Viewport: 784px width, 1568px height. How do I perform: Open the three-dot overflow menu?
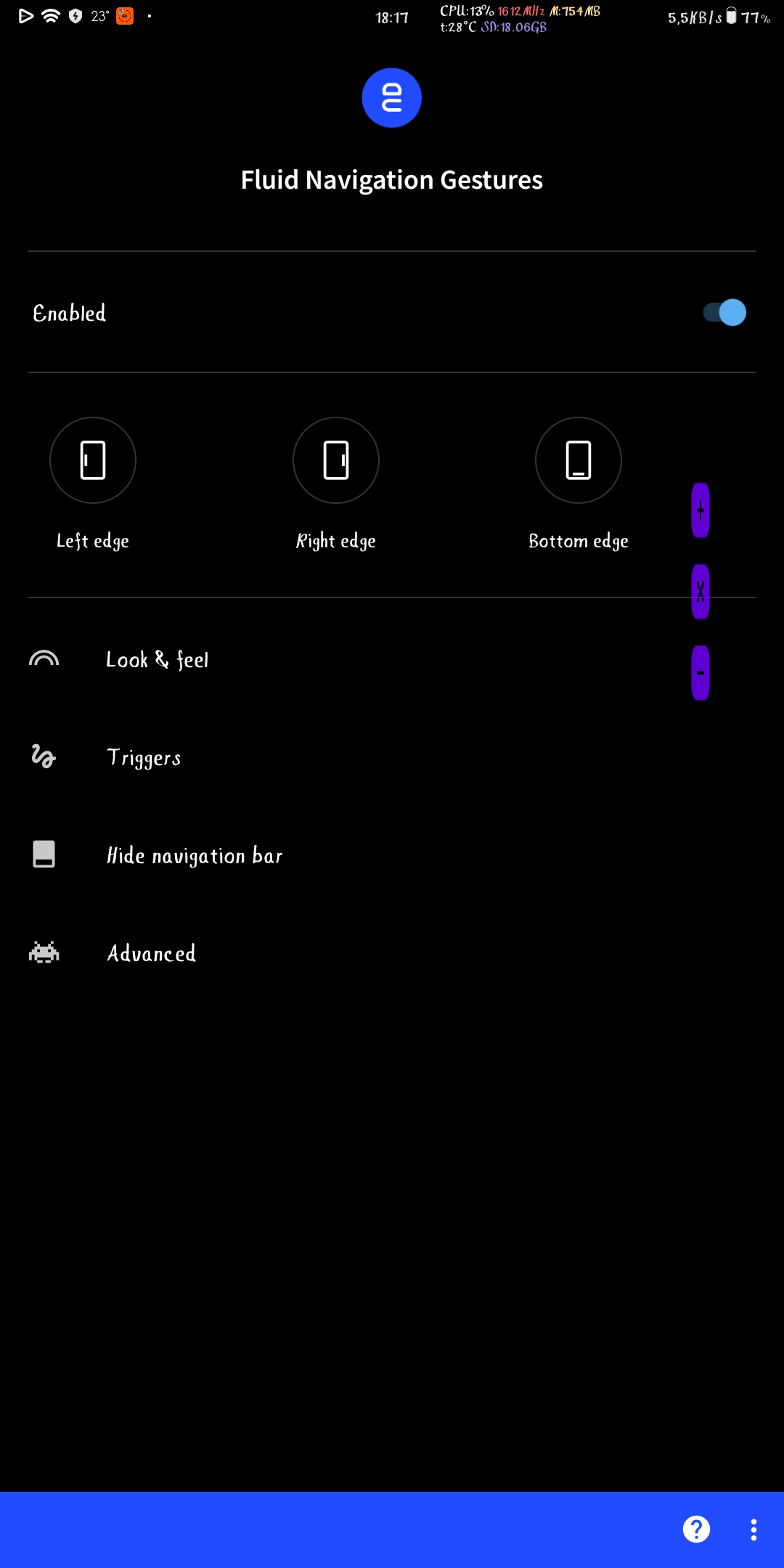pos(754,1530)
